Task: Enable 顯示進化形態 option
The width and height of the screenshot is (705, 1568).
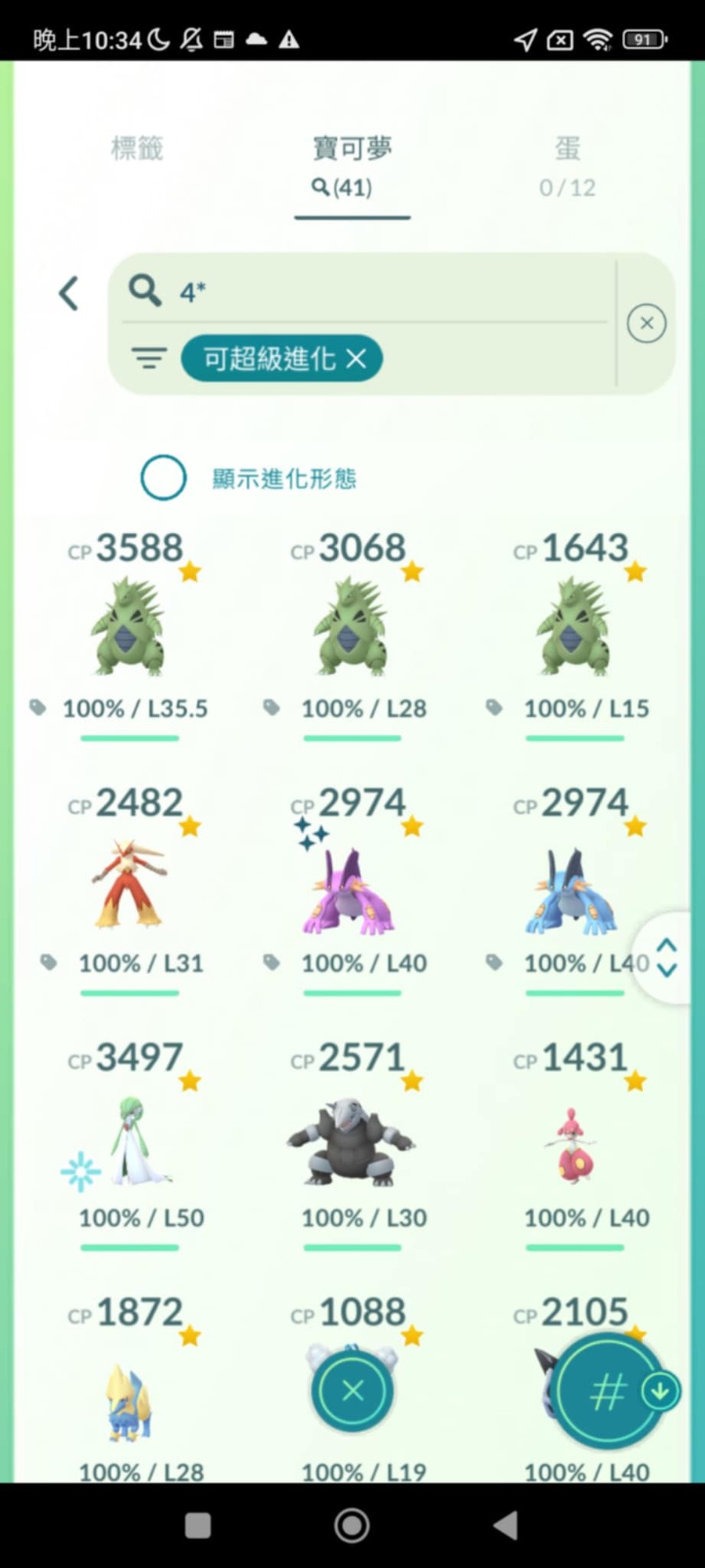Action: (x=163, y=477)
